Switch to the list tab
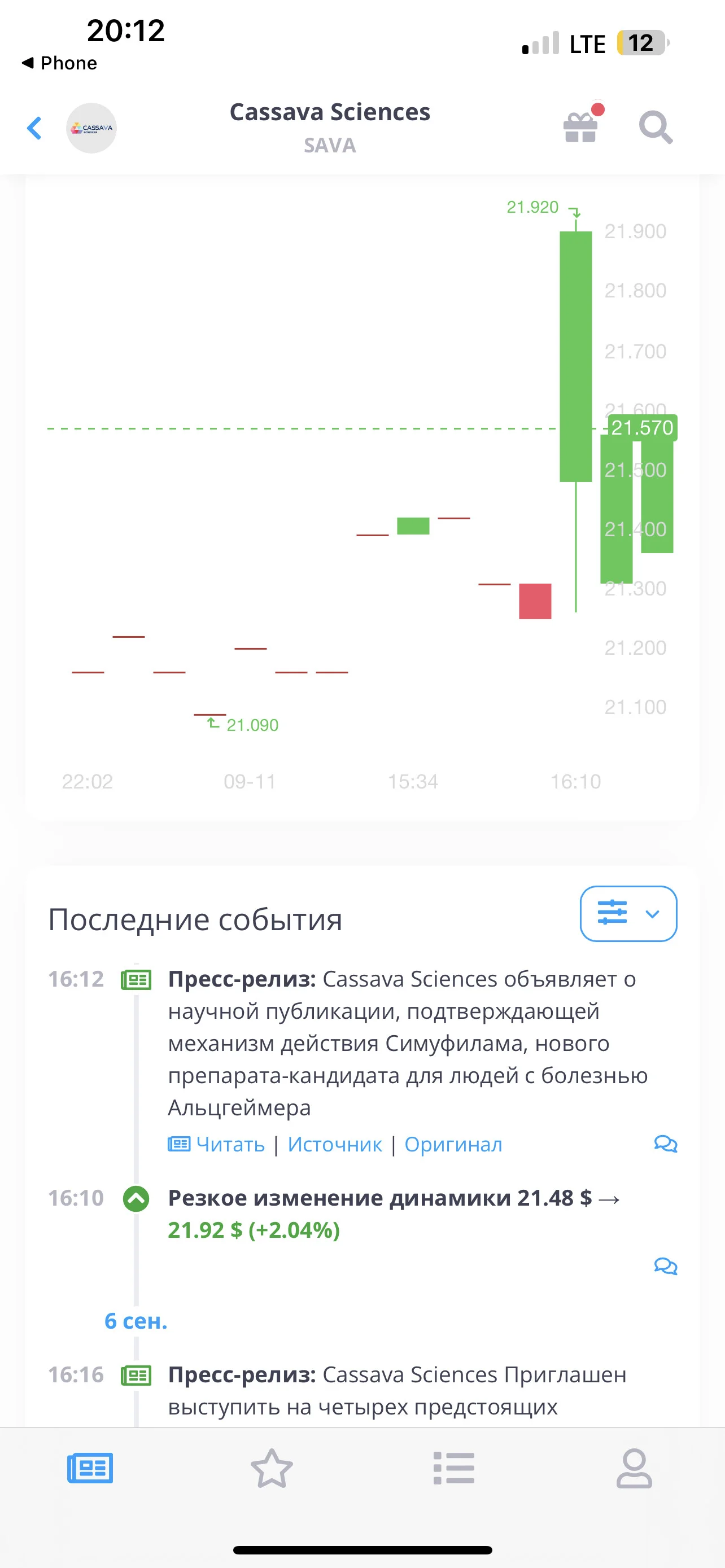This screenshot has width=725, height=1568. [453, 1468]
